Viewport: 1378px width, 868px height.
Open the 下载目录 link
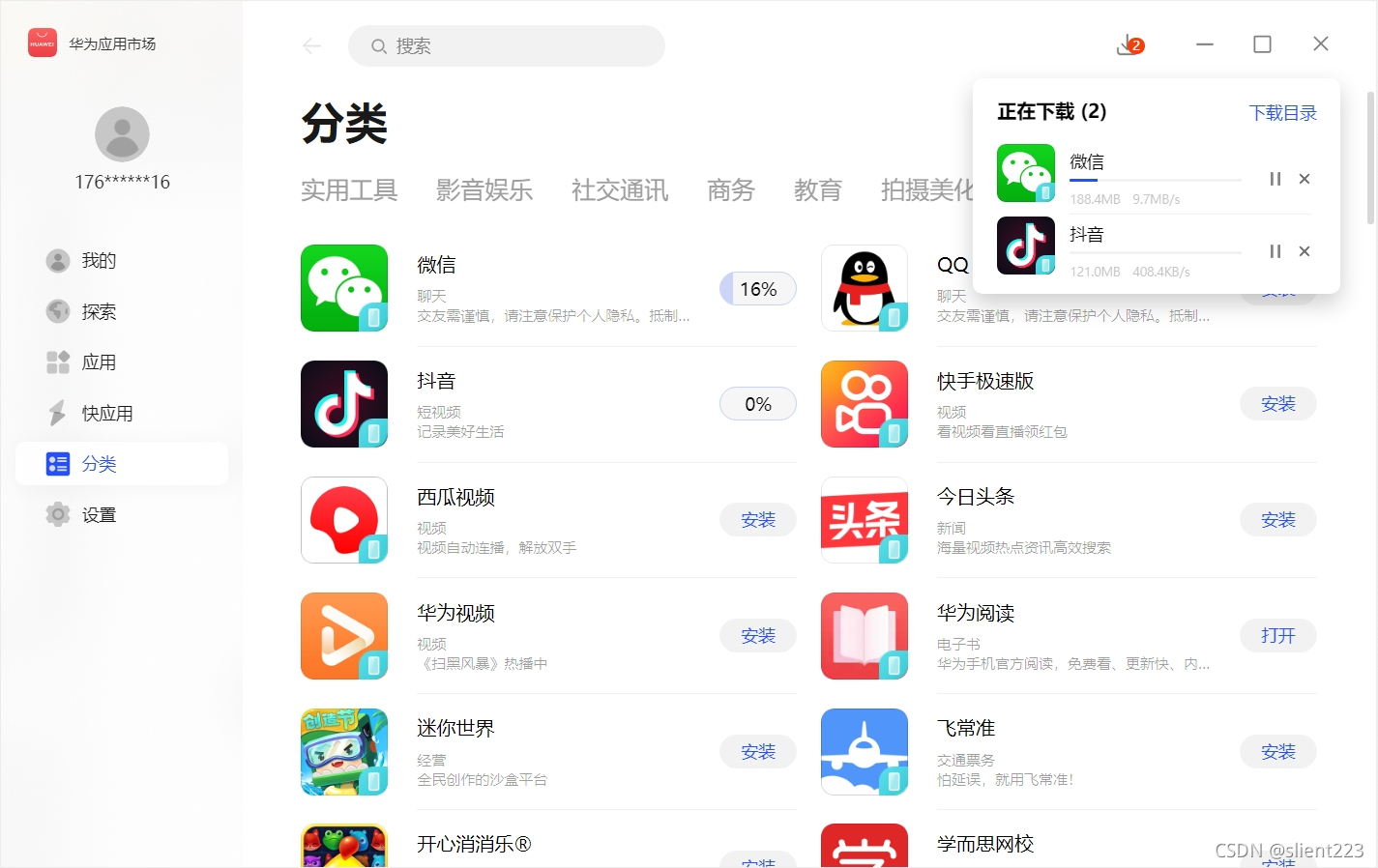pyautogui.click(x=1282, y=113)
